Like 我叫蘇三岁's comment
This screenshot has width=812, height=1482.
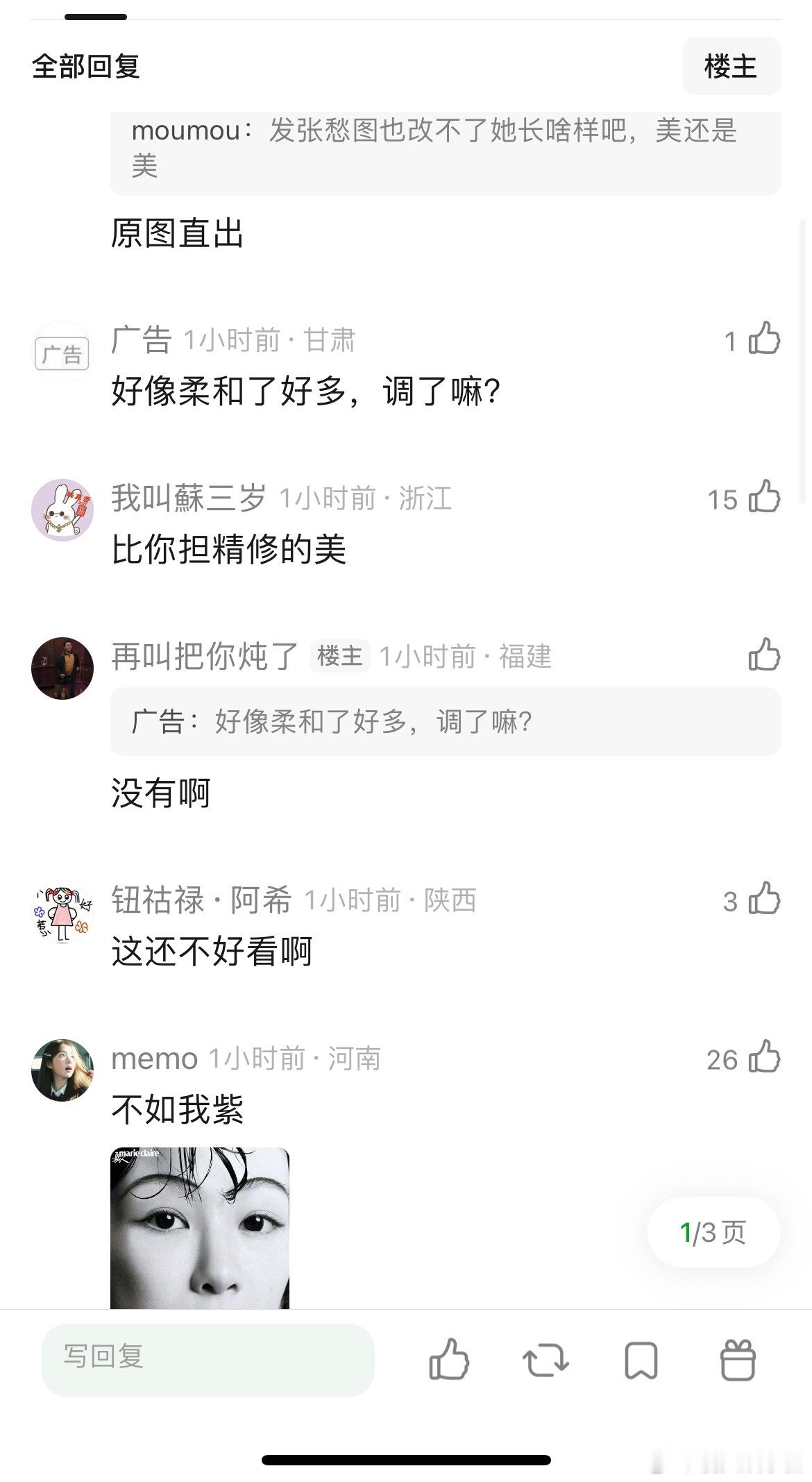764,498
